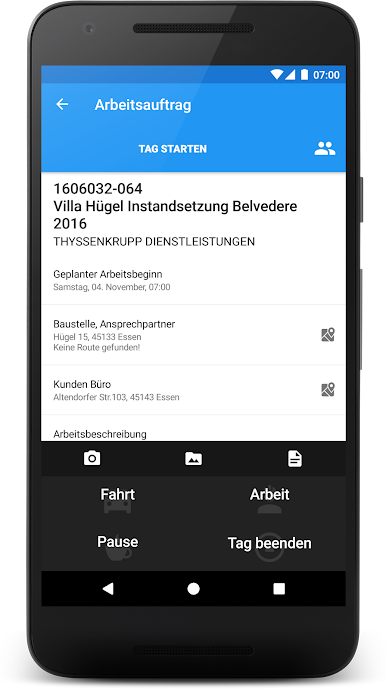Viewport: 386px width, 689px height.
Task: Start tracking Arbeit
Action: (269, 500)
